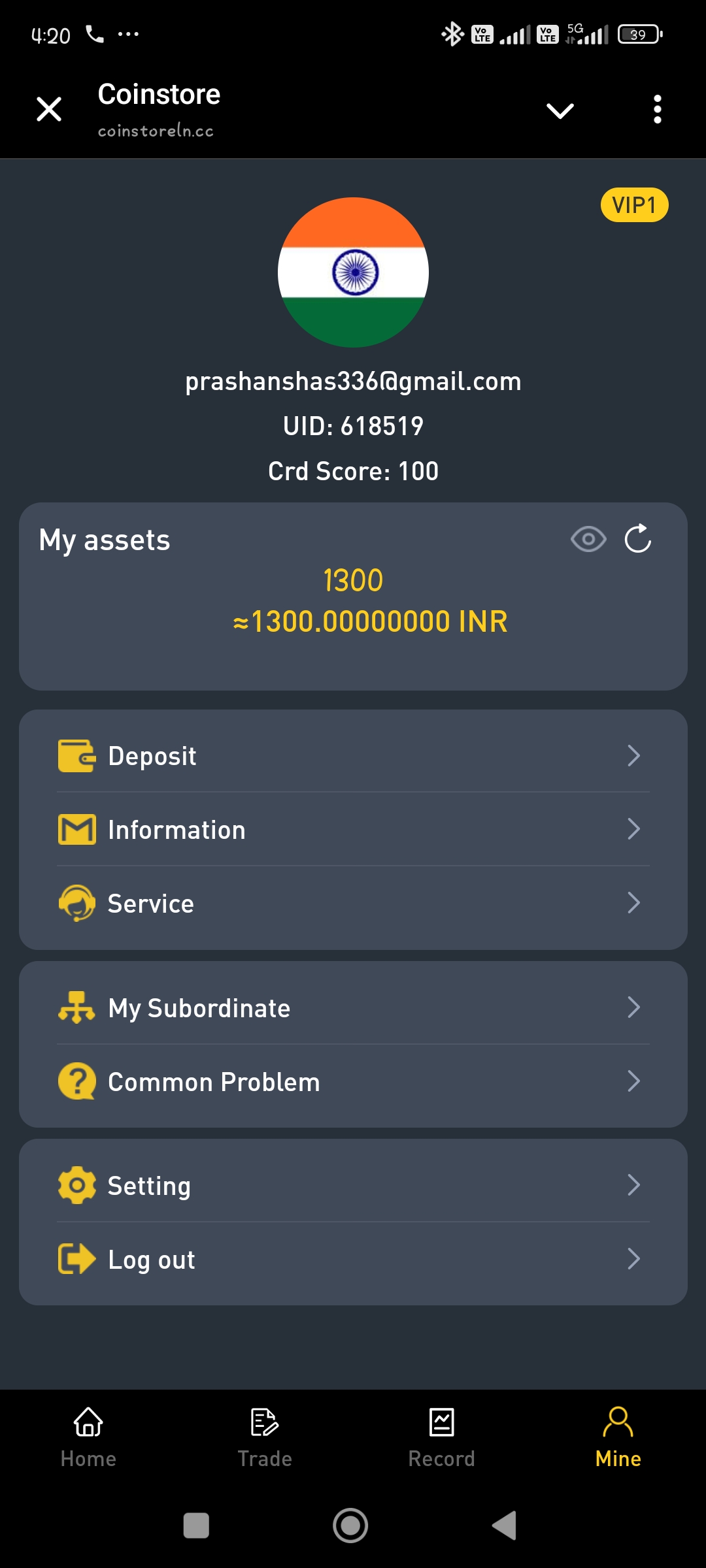The image size is (706, 1568).
Task: Tap the system home button
Action: coord(350,1526)
